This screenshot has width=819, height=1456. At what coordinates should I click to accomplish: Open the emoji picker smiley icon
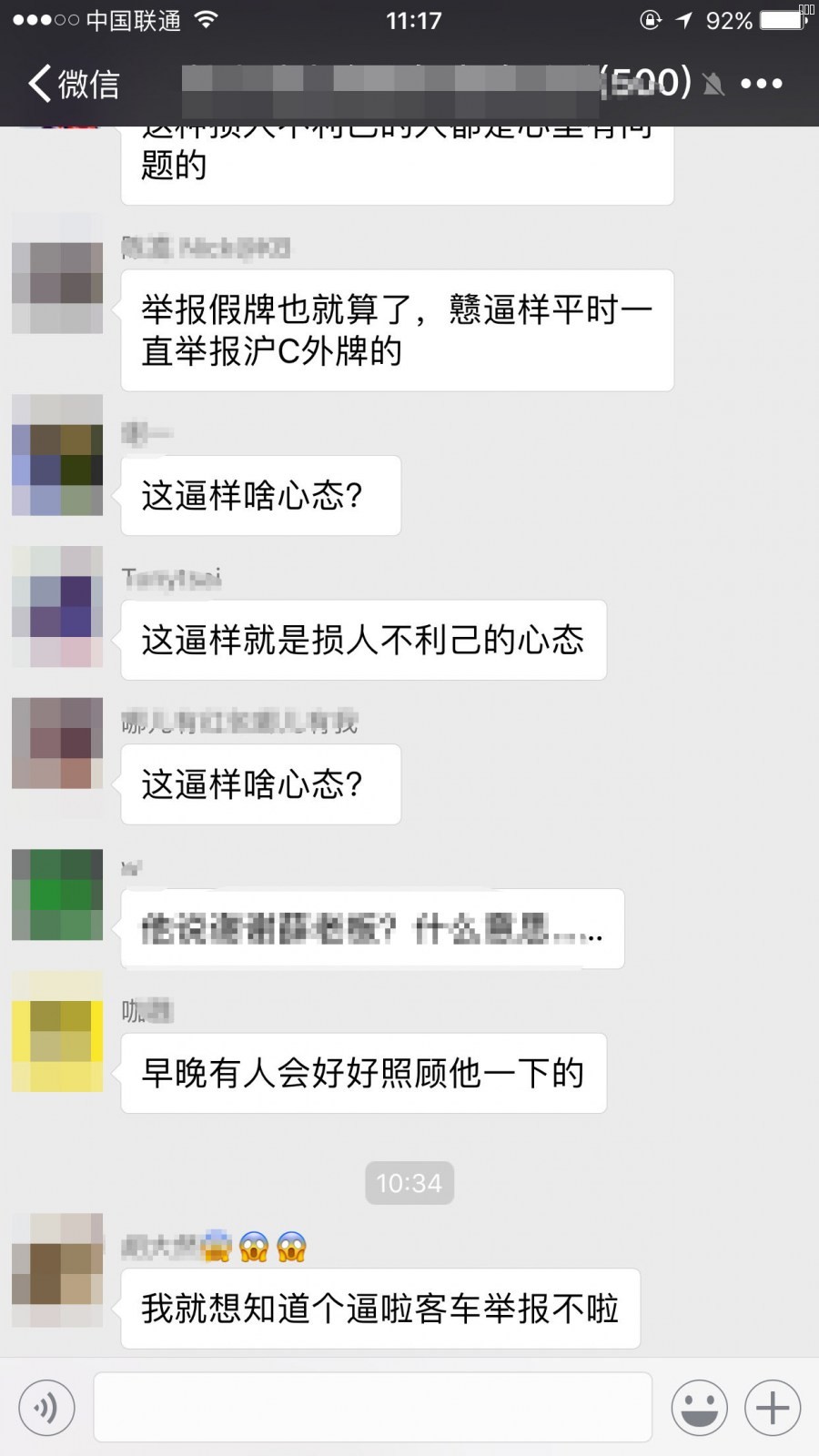699,1407
